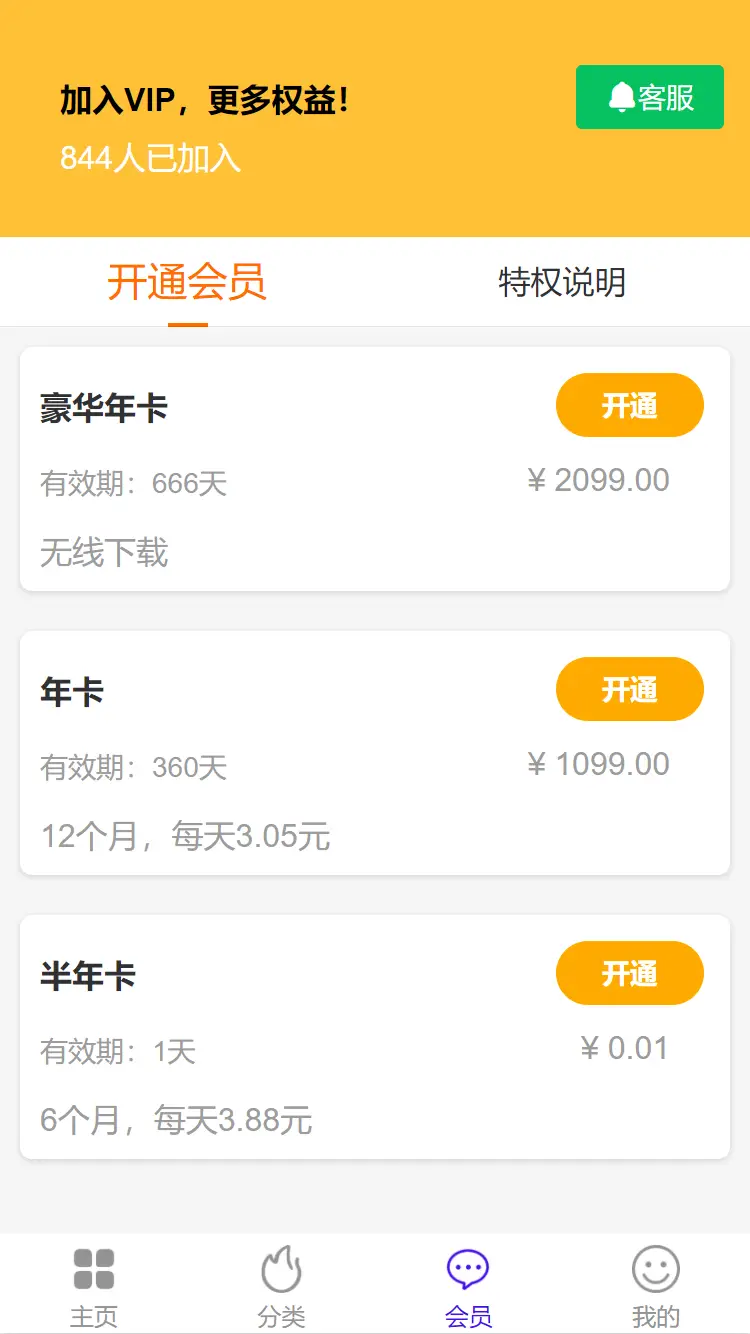Switch to the 特权说明 tab

pos(562,282)
